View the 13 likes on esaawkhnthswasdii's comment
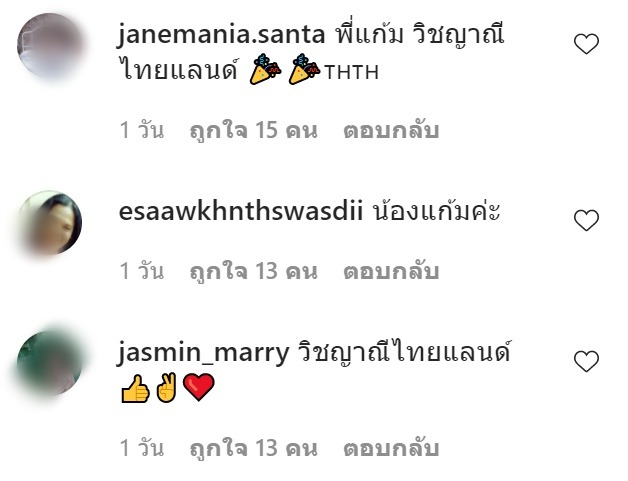The width and height of the screenshot is (628, 481). 253,271
